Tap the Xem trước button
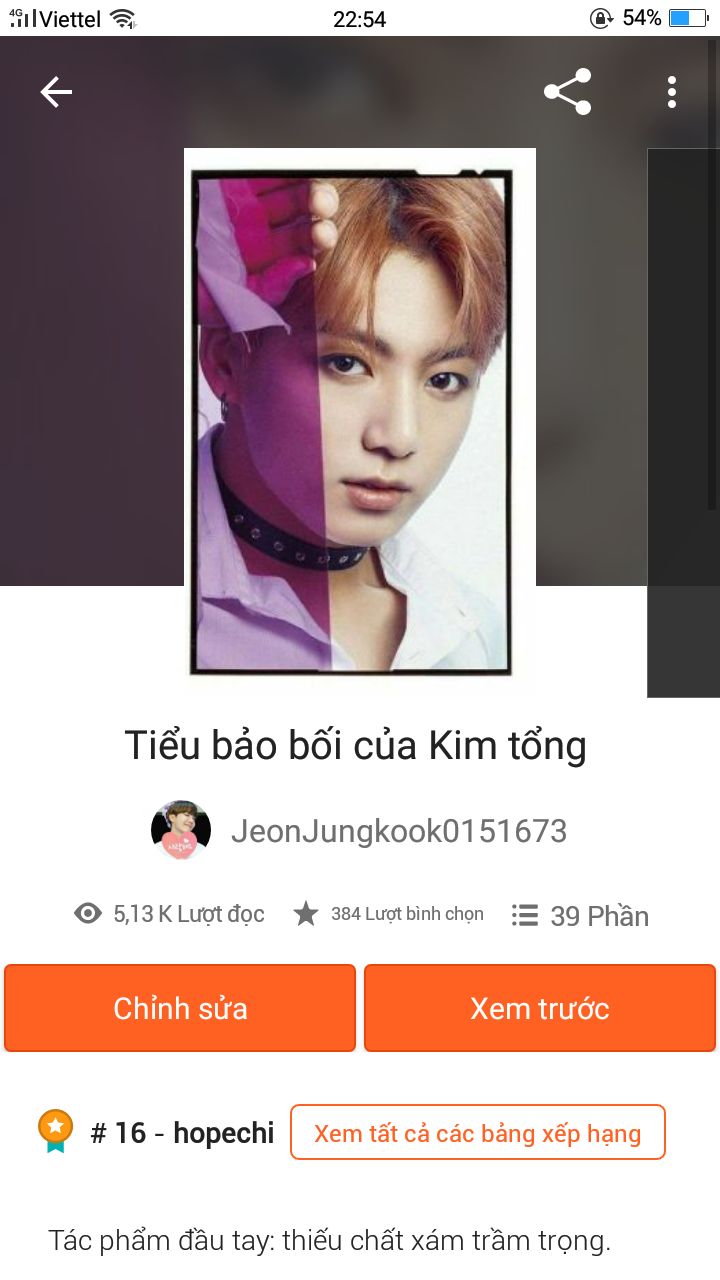Screen dimensions: 720x1280 pyautogui.click(x=540, y=1008)
